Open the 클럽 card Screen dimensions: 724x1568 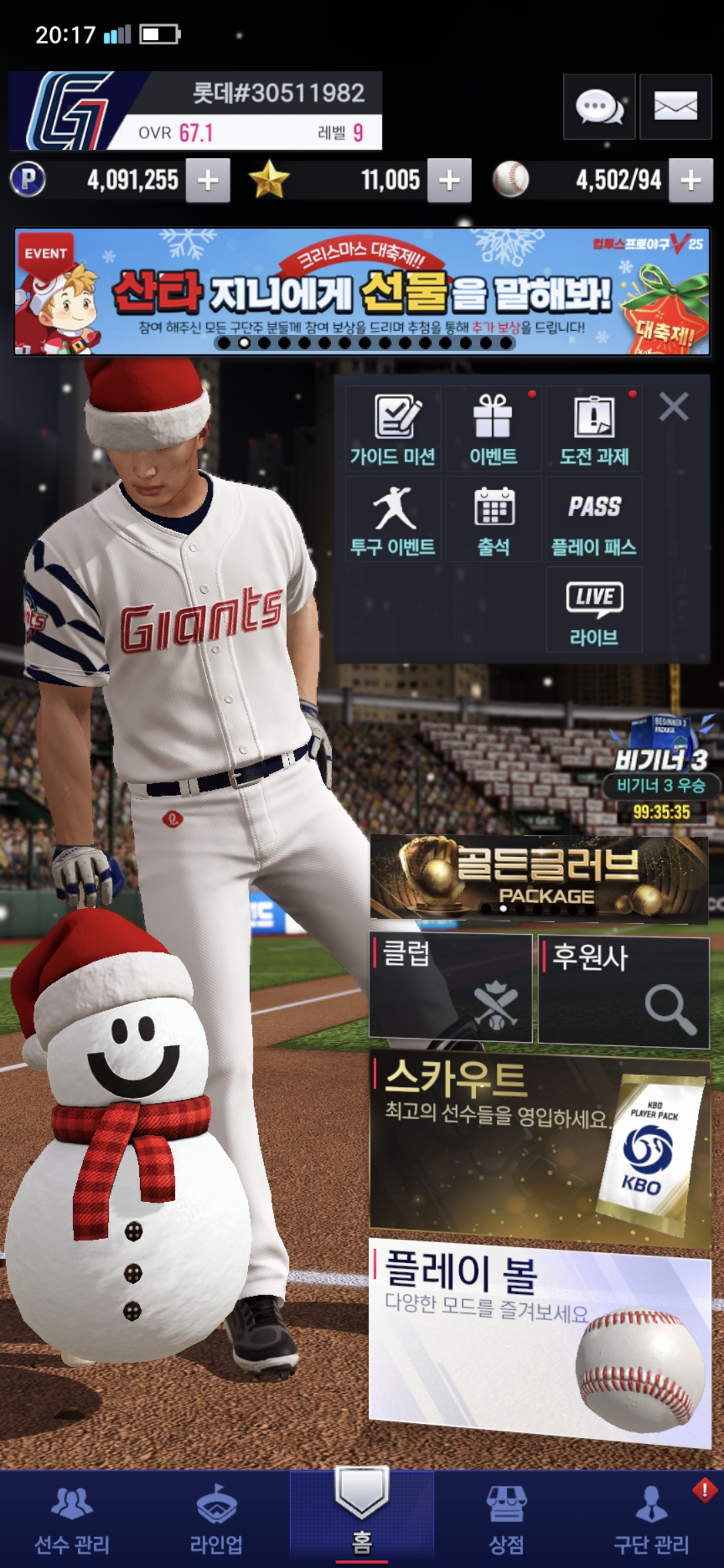pyautogui.click(x=450, y=988)
